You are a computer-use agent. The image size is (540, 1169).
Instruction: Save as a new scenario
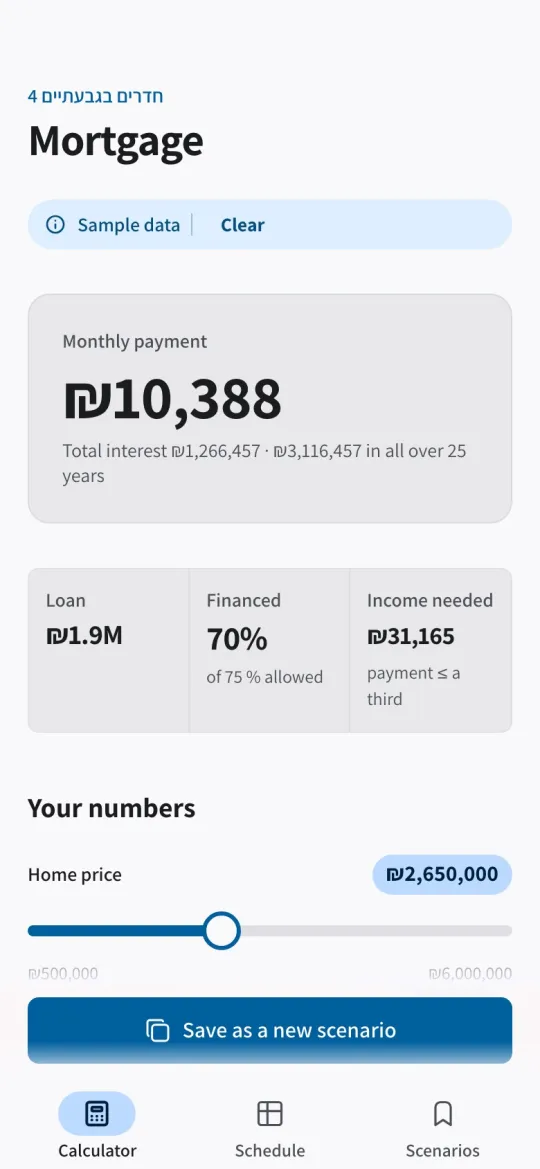[x=270, y=1030]
